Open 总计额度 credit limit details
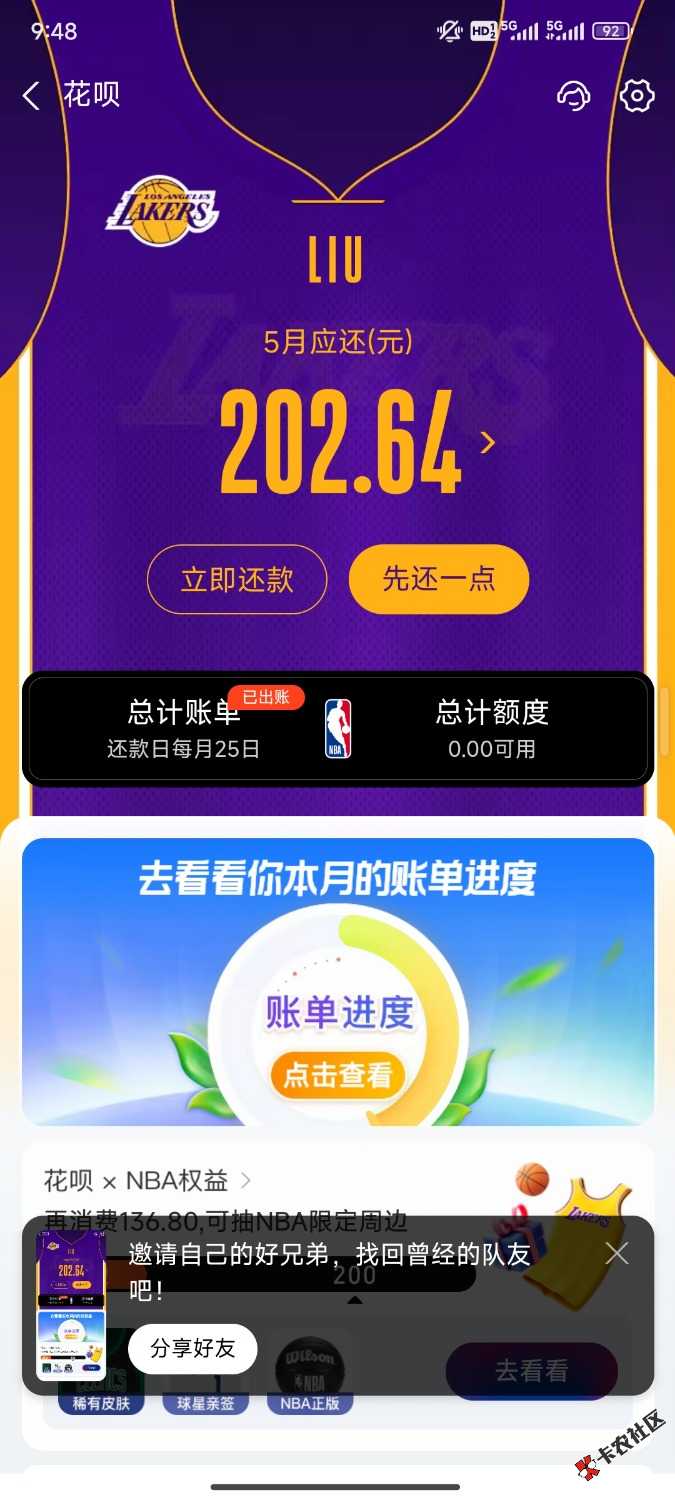Image resolution: width=675 pixels, height=1500 pixels. [x=492, y=727]
